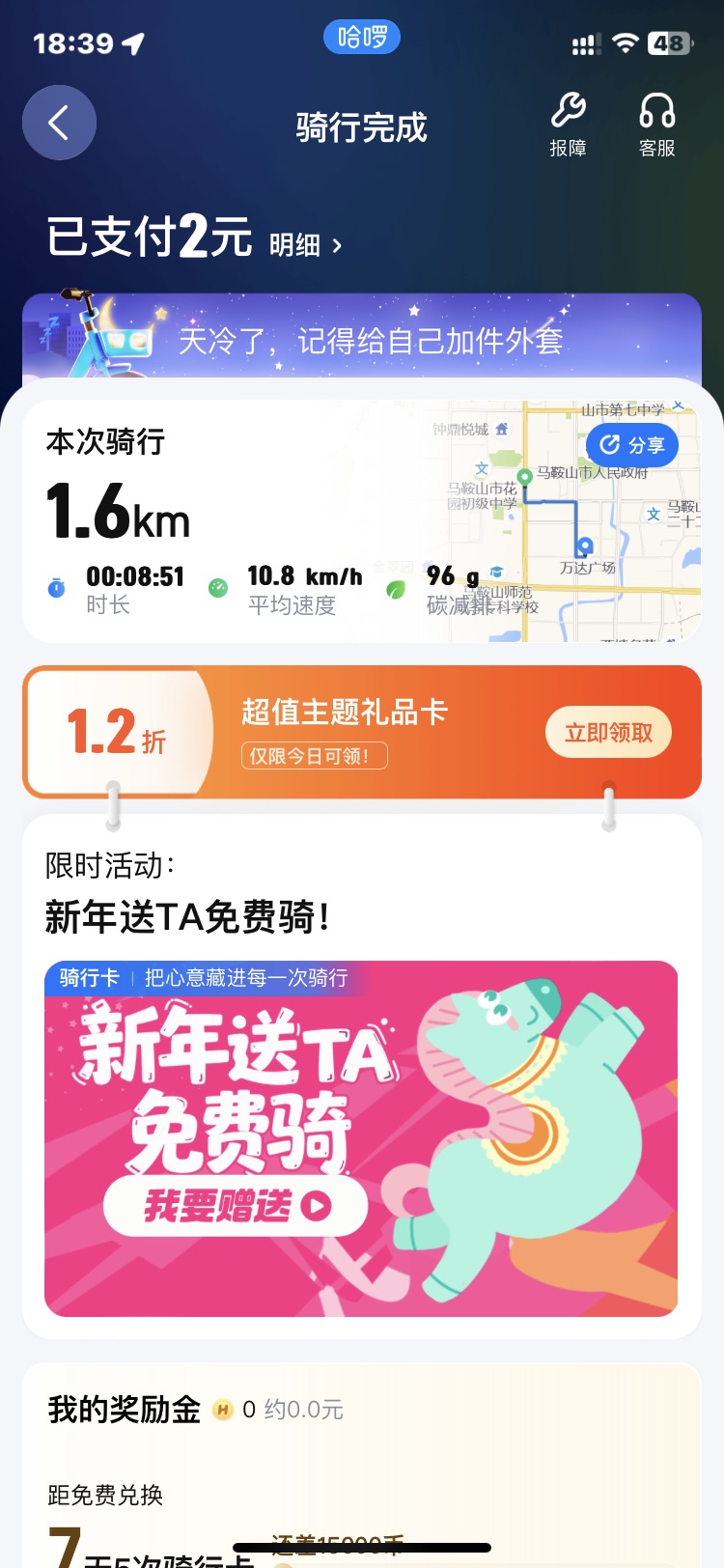Share this ride with 分享 button
This screenshot has height=1568, width=724.
point(632,445)
